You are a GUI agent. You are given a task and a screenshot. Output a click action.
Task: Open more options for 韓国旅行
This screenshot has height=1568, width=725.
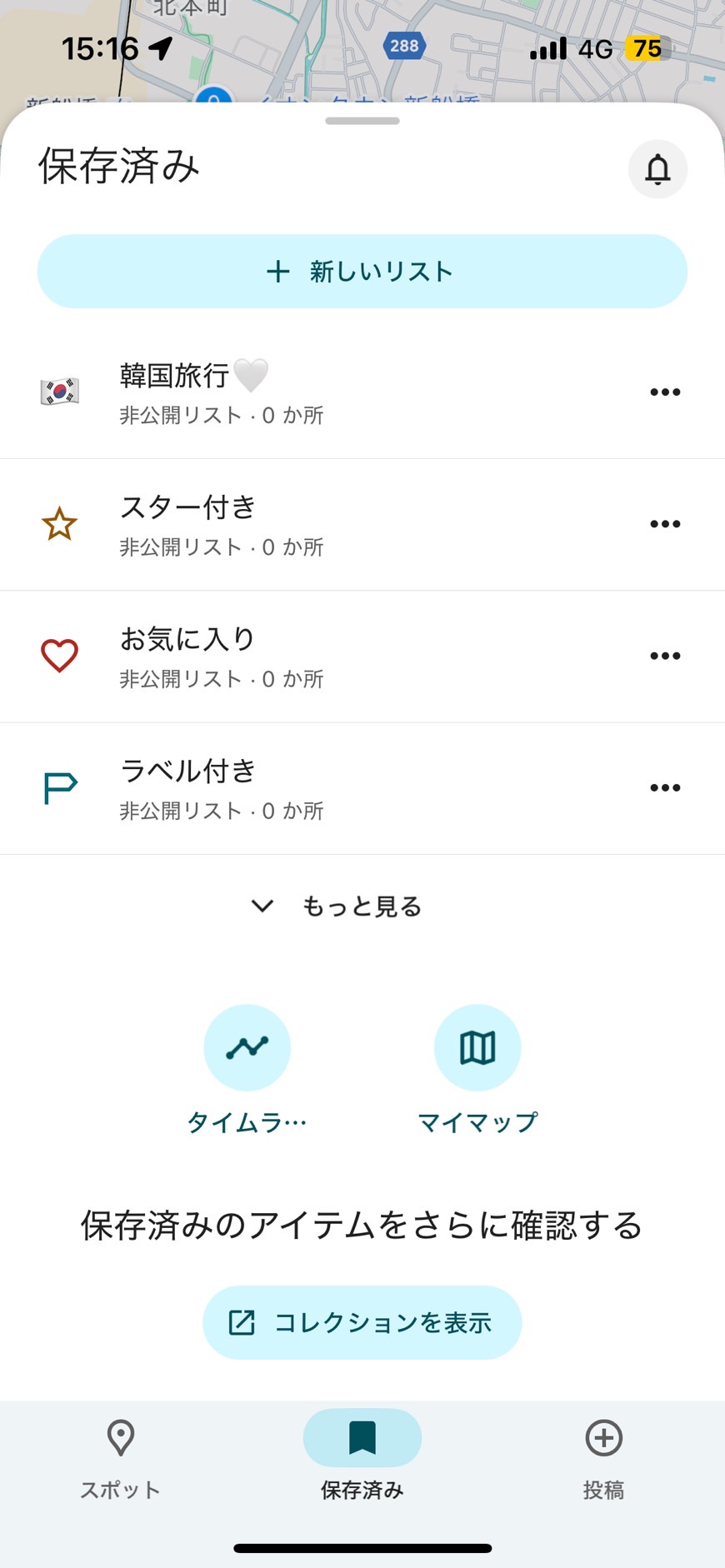coord(665,392)
